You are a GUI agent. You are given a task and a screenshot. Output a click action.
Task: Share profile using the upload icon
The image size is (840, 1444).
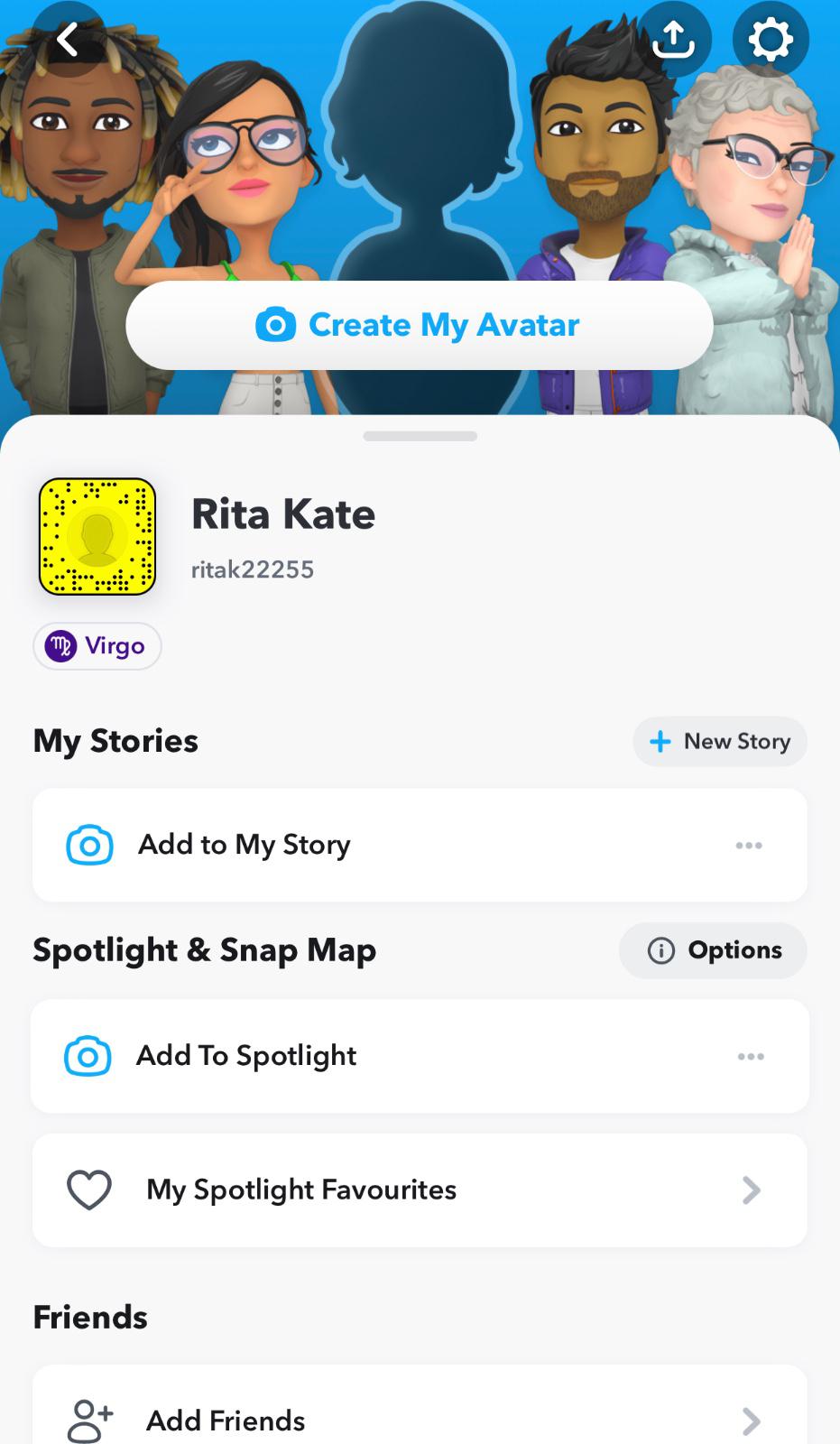pyautogui.click(x=673, y=39)
